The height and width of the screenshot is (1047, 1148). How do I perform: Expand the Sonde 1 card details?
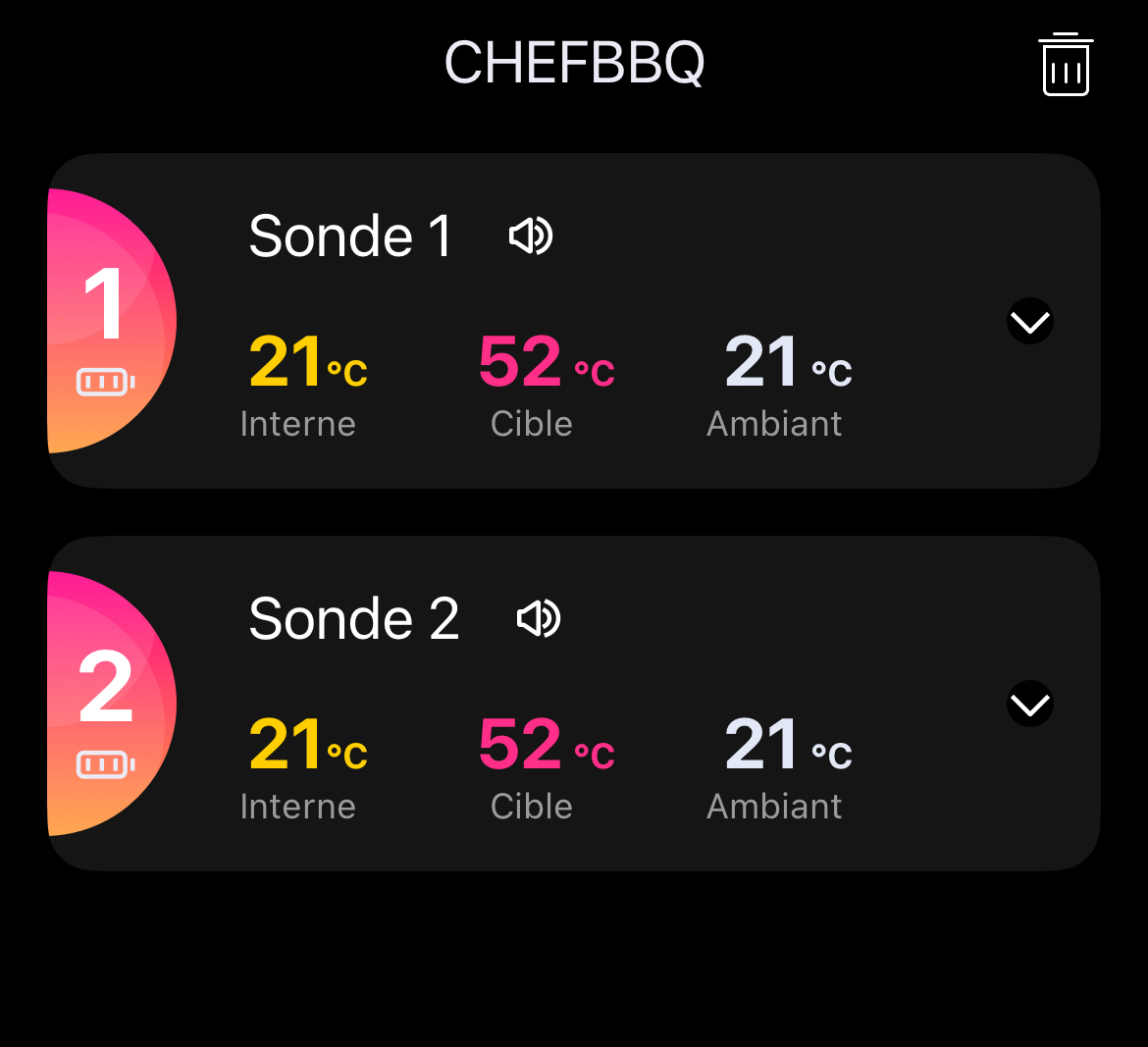coord(1030,321)
